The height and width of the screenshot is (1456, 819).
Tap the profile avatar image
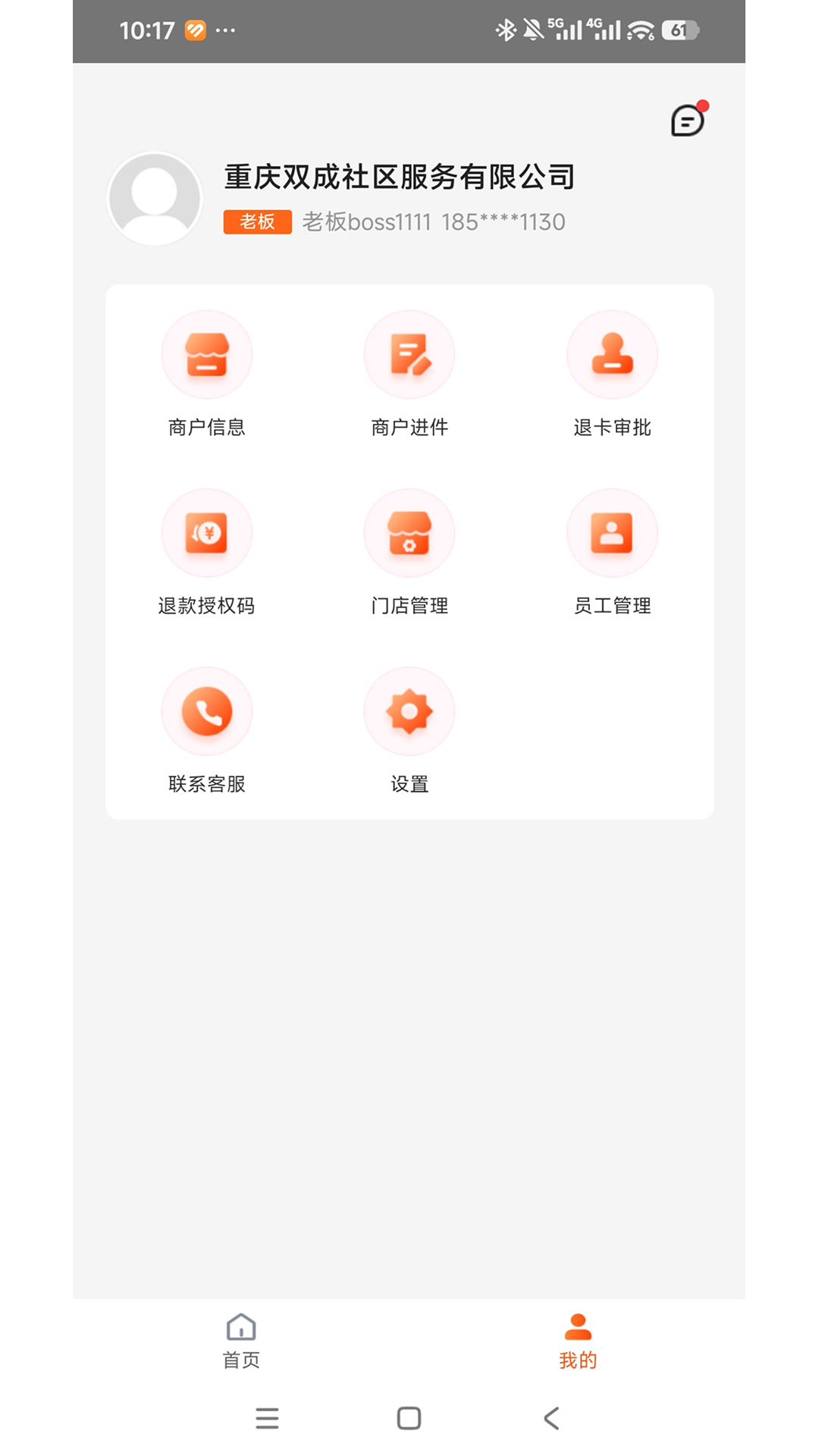pyautogui.click(x=153, y=199)
